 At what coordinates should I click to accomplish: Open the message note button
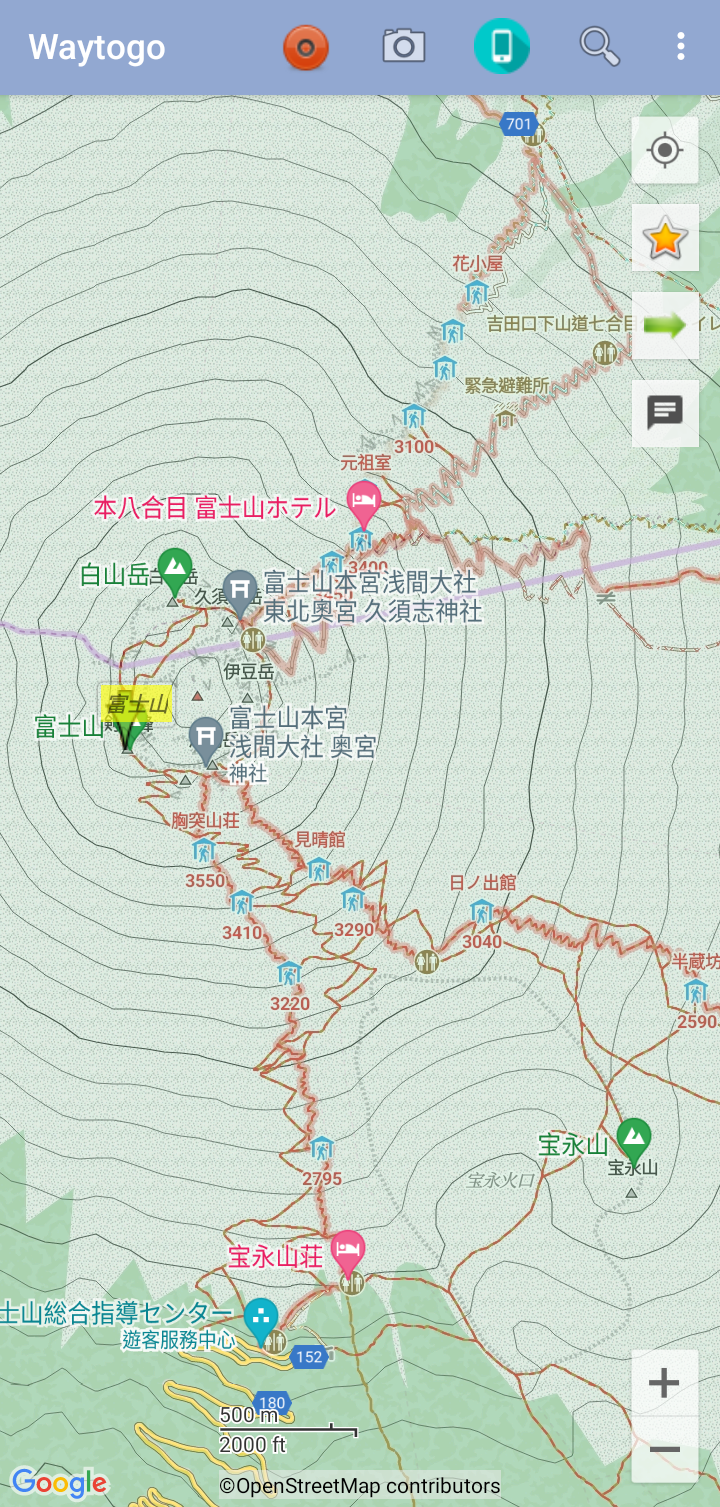(665, 412)
